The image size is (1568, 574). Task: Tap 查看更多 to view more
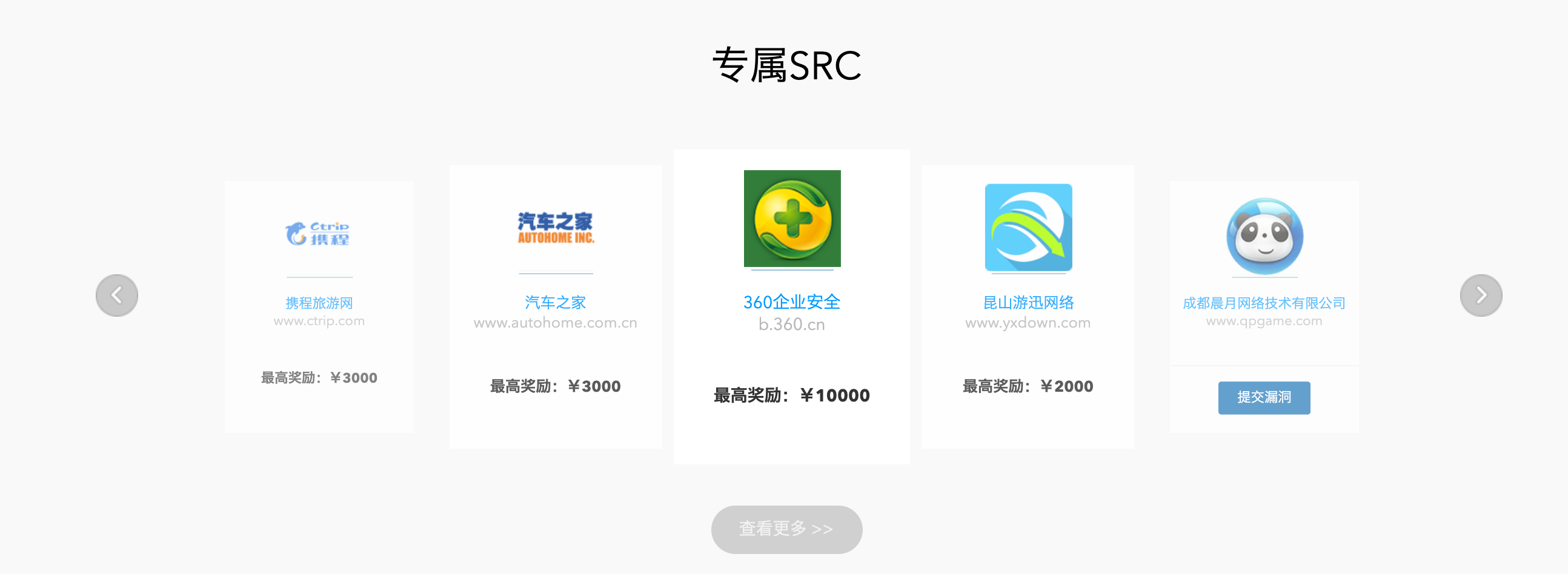(786, 529)
